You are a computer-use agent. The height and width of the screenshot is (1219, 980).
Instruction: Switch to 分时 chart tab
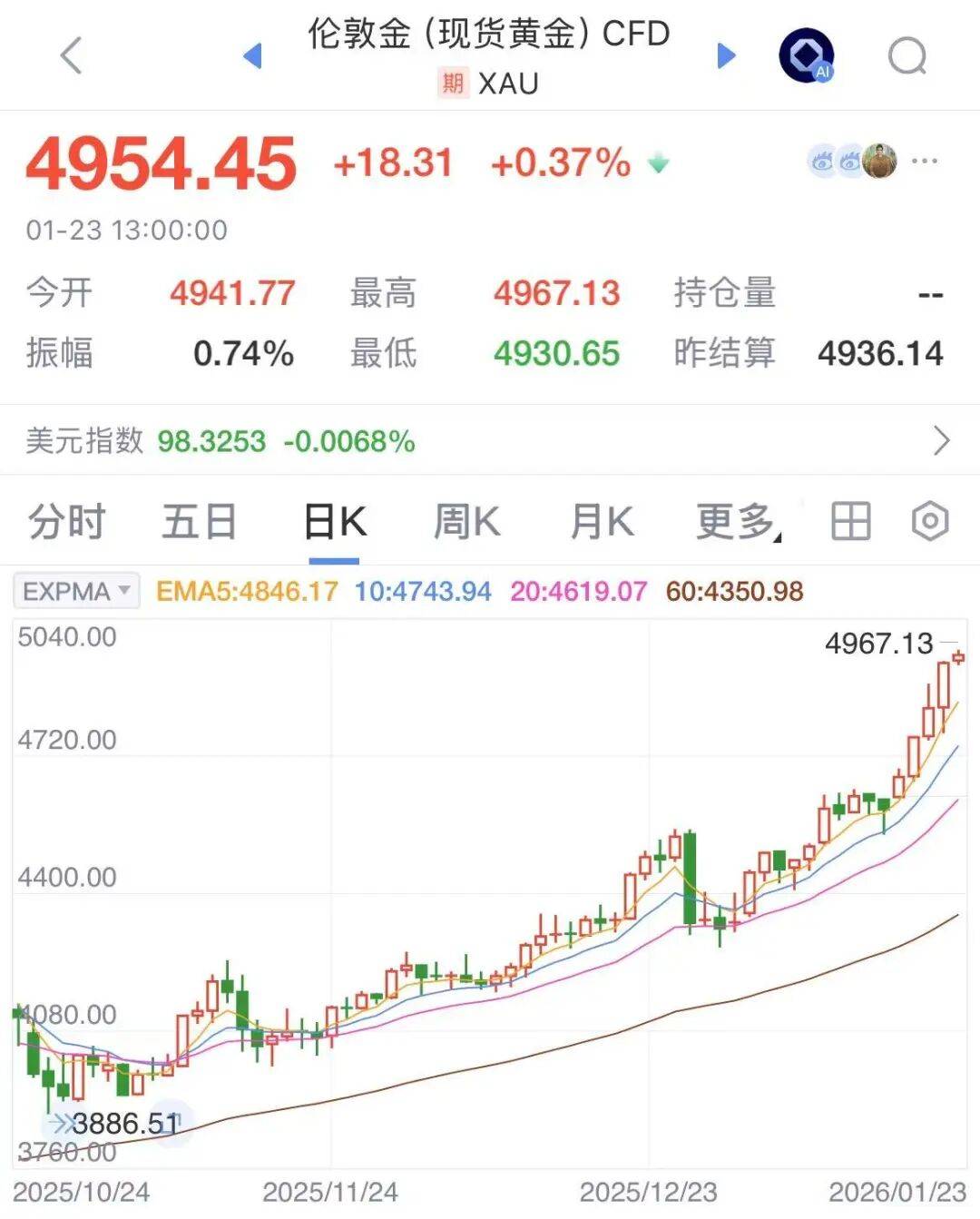pos(67,522)
